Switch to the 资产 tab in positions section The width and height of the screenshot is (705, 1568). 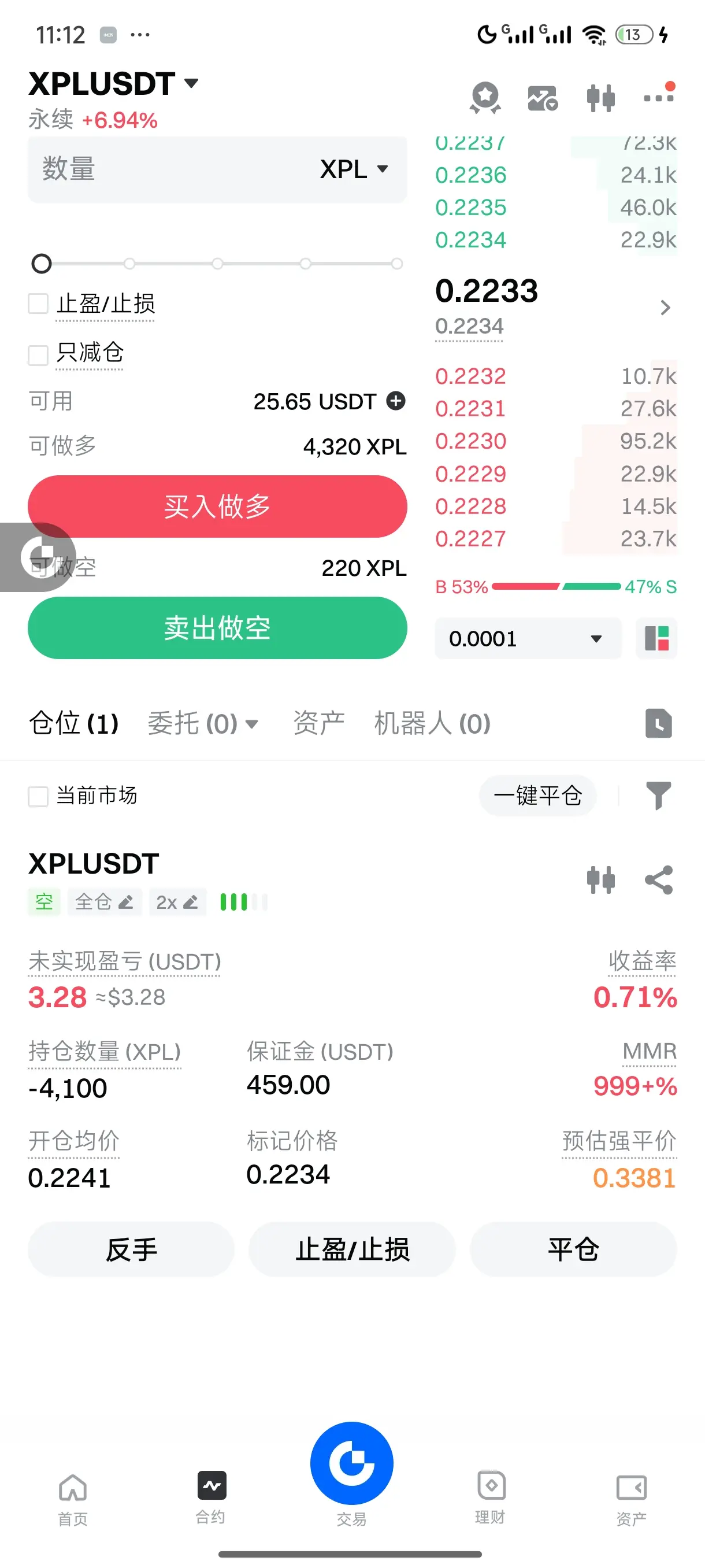point(319,724)
